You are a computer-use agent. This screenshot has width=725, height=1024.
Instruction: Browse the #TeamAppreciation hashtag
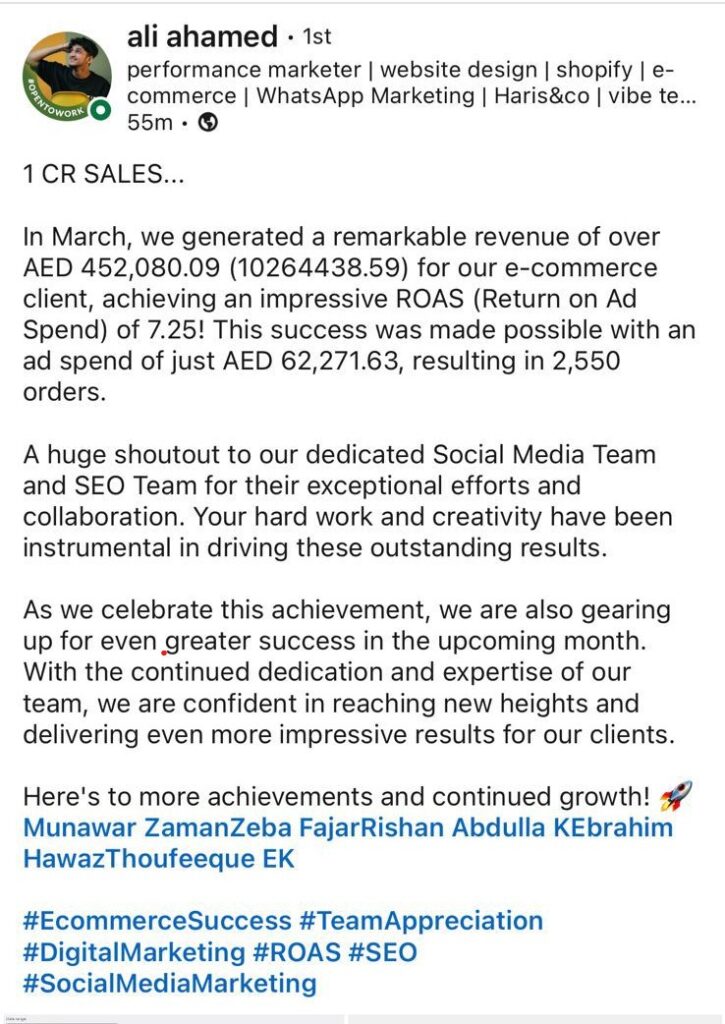point(421,920)
